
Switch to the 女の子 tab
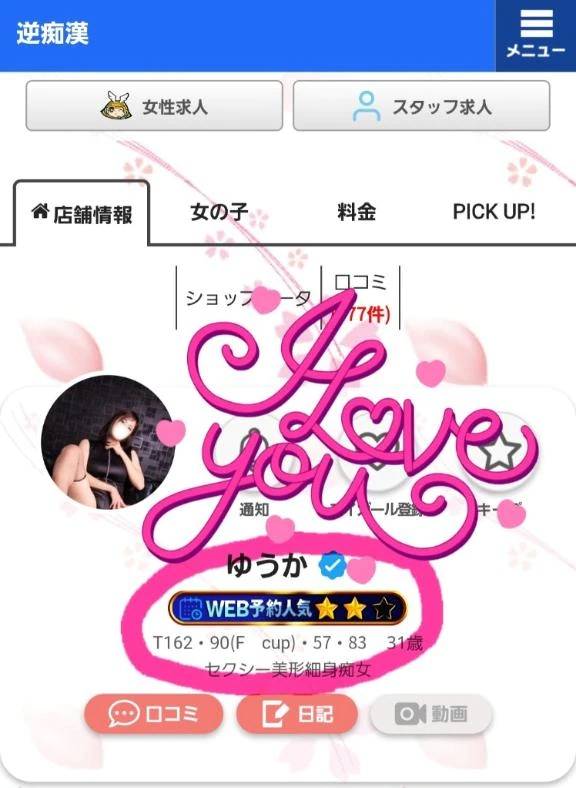tap(219, 212)
